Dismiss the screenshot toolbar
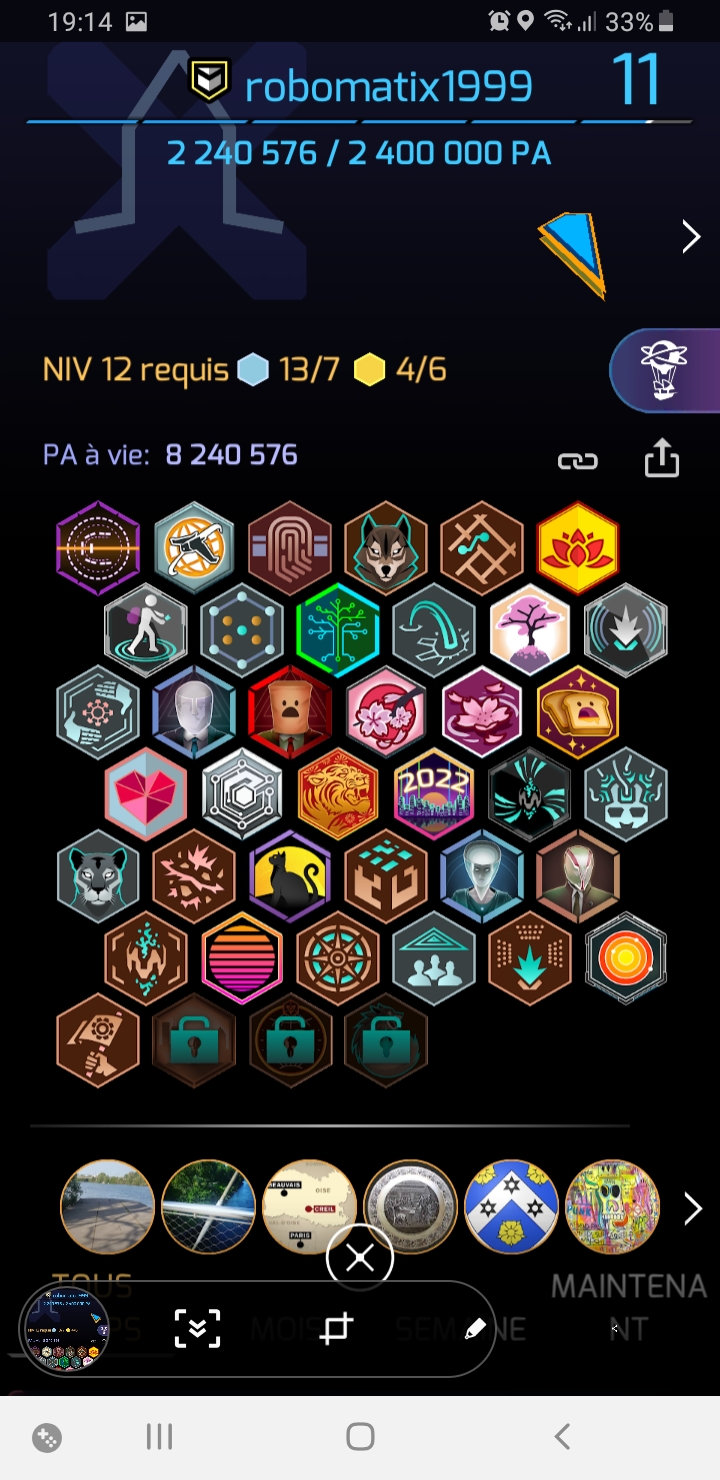The height and width of the screenshot is (1480, 720). coord(360,1259)
